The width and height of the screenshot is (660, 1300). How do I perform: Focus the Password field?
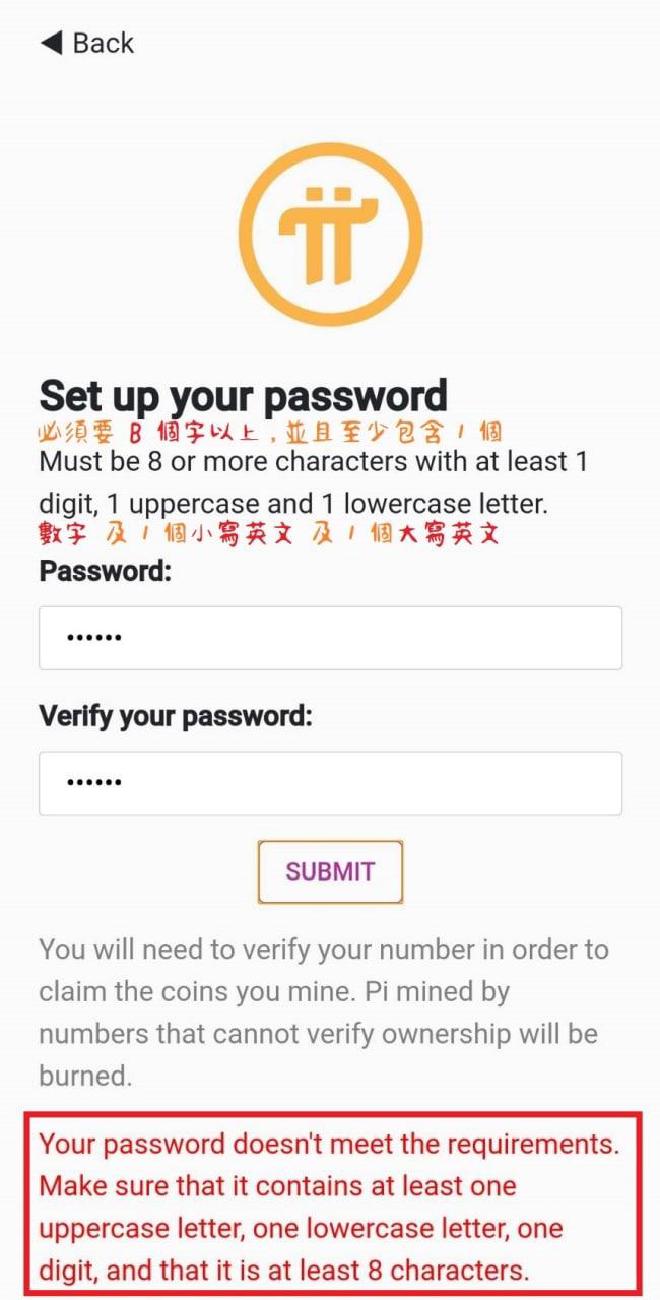[330, 637]
